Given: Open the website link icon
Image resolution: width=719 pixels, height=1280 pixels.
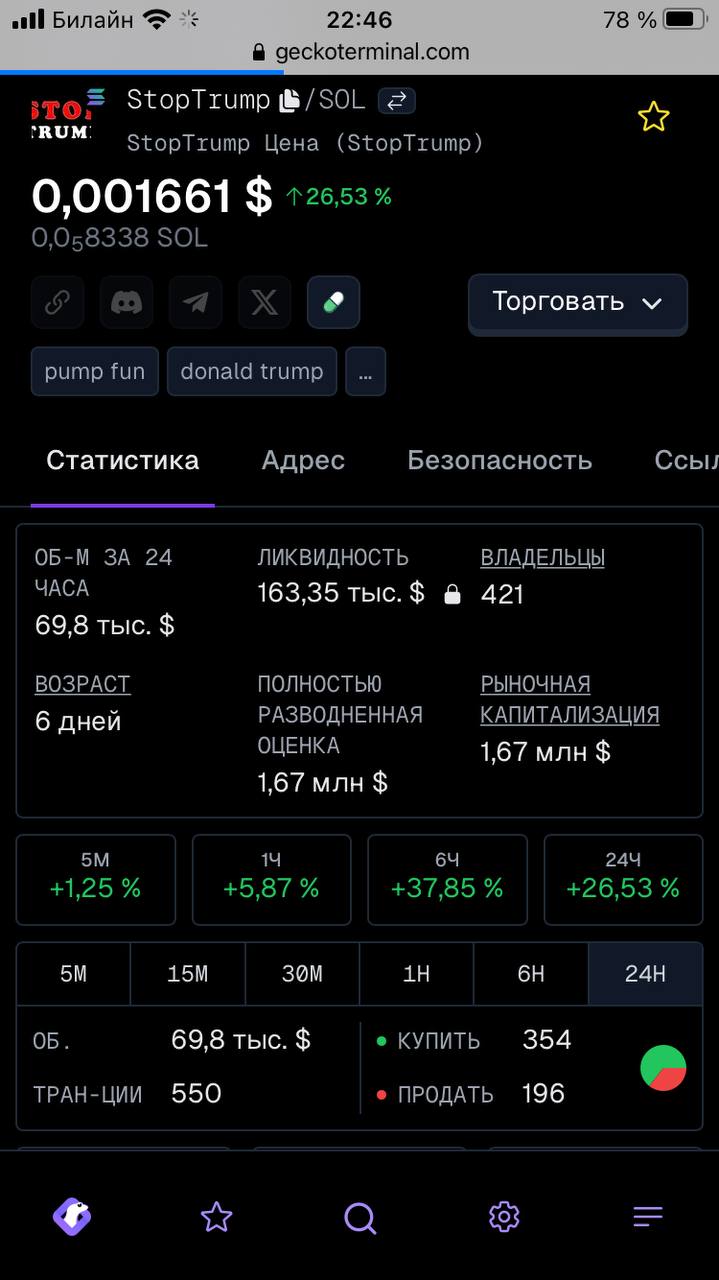Looking at the screenshot, I should pos(57,302).
